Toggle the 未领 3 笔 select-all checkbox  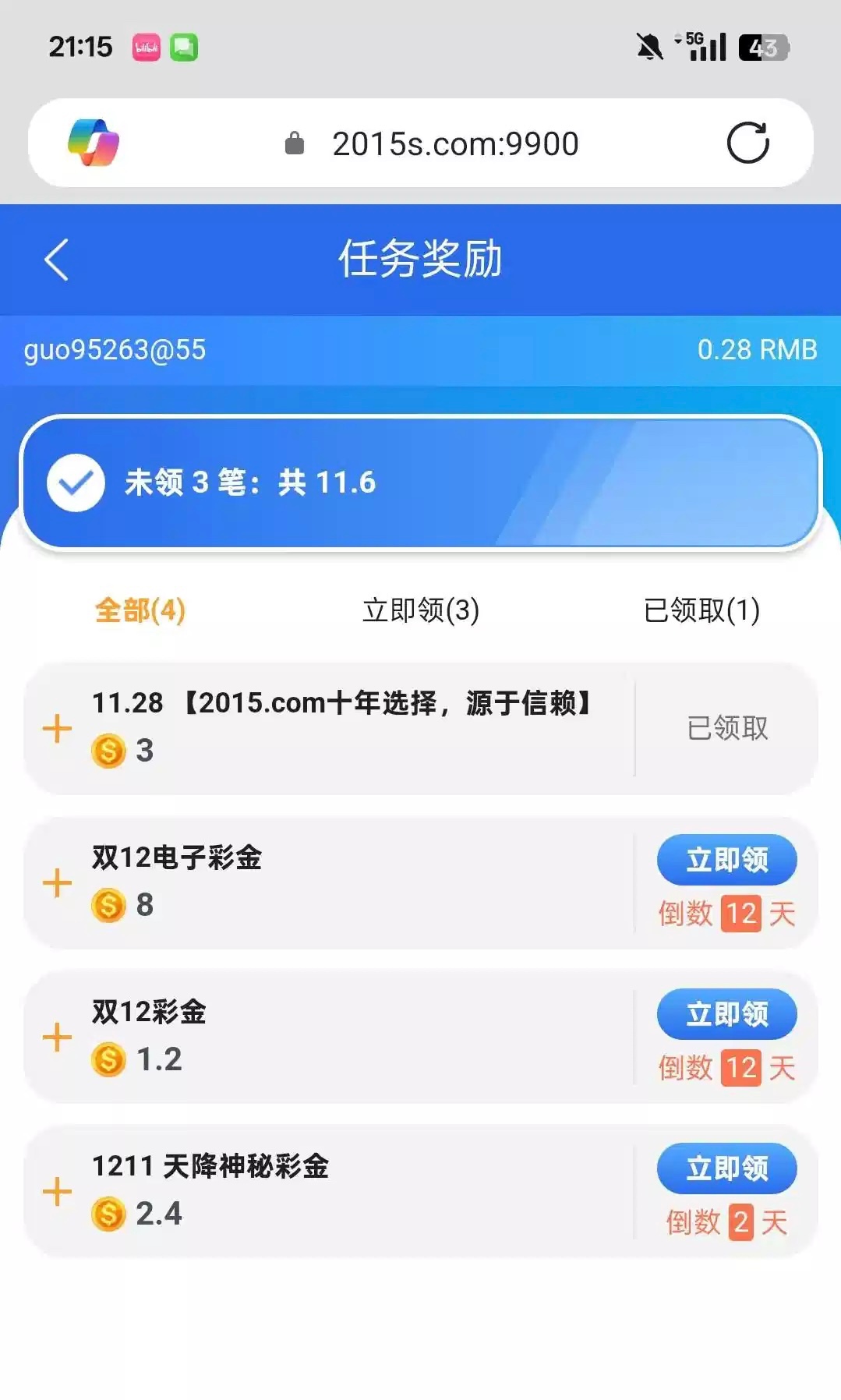76,483
